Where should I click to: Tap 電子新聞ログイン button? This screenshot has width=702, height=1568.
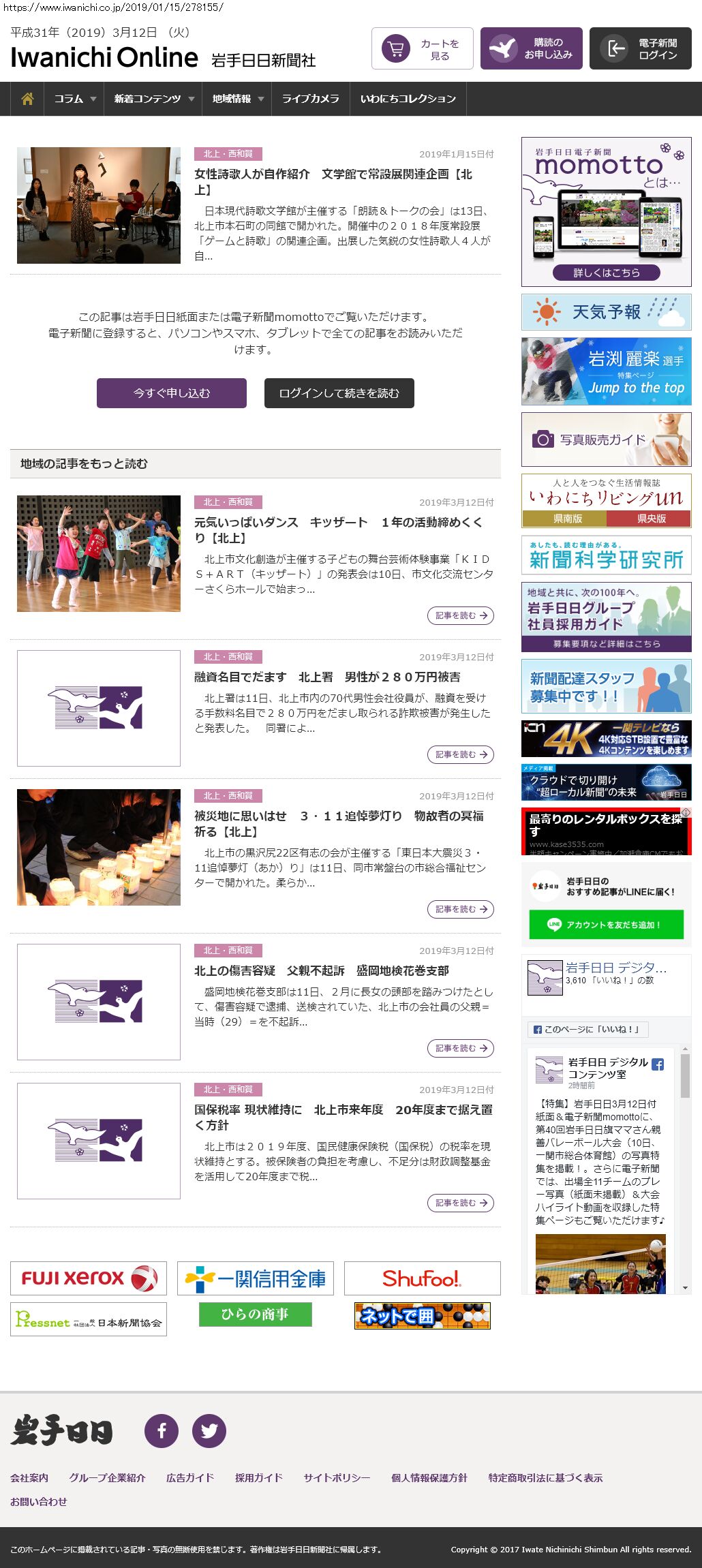(640, 49)
